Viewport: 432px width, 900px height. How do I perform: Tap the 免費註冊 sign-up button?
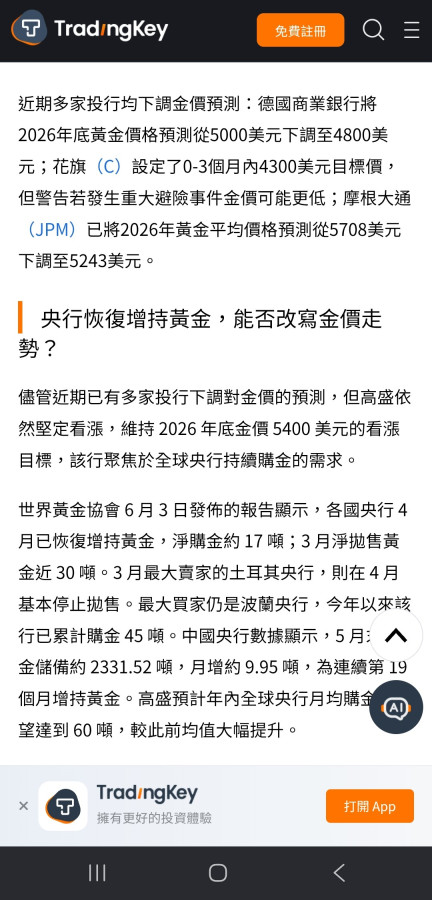[x=301, y=30]
